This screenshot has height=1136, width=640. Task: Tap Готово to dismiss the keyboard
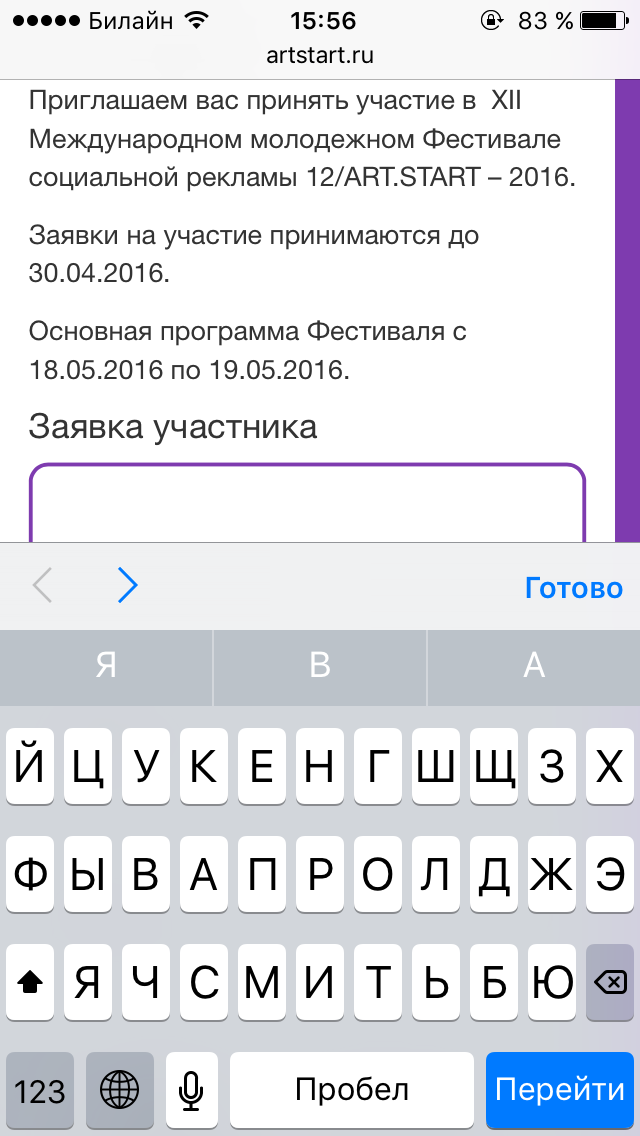573,588
